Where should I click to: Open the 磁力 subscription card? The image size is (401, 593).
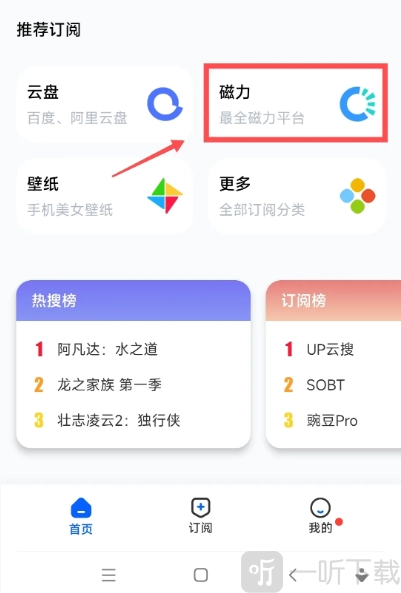pyautogui.click(x=296, y=103)
